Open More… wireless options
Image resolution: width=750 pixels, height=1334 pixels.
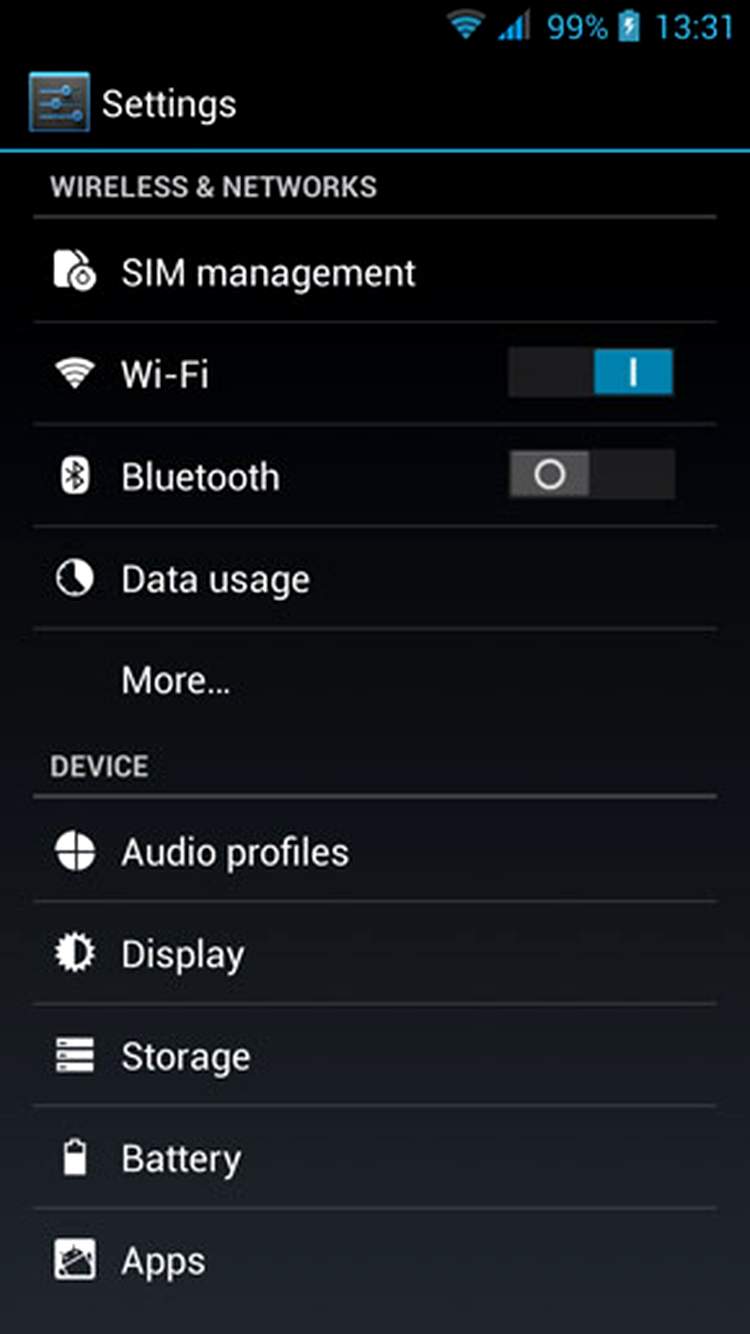coord(375,681)
